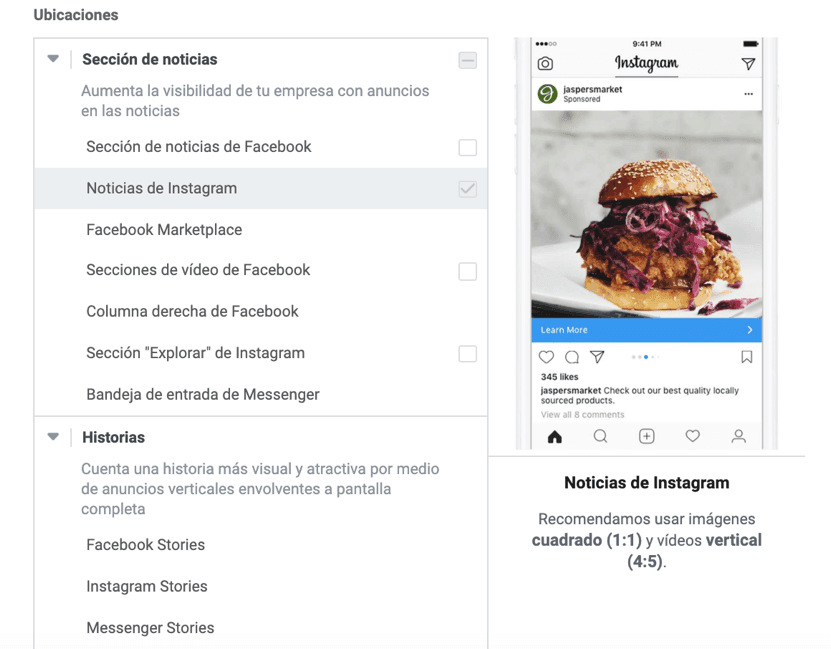Uncheck Noticias de Instagram
This screenshot has width=831, height=649.
[x=467, y=188]
